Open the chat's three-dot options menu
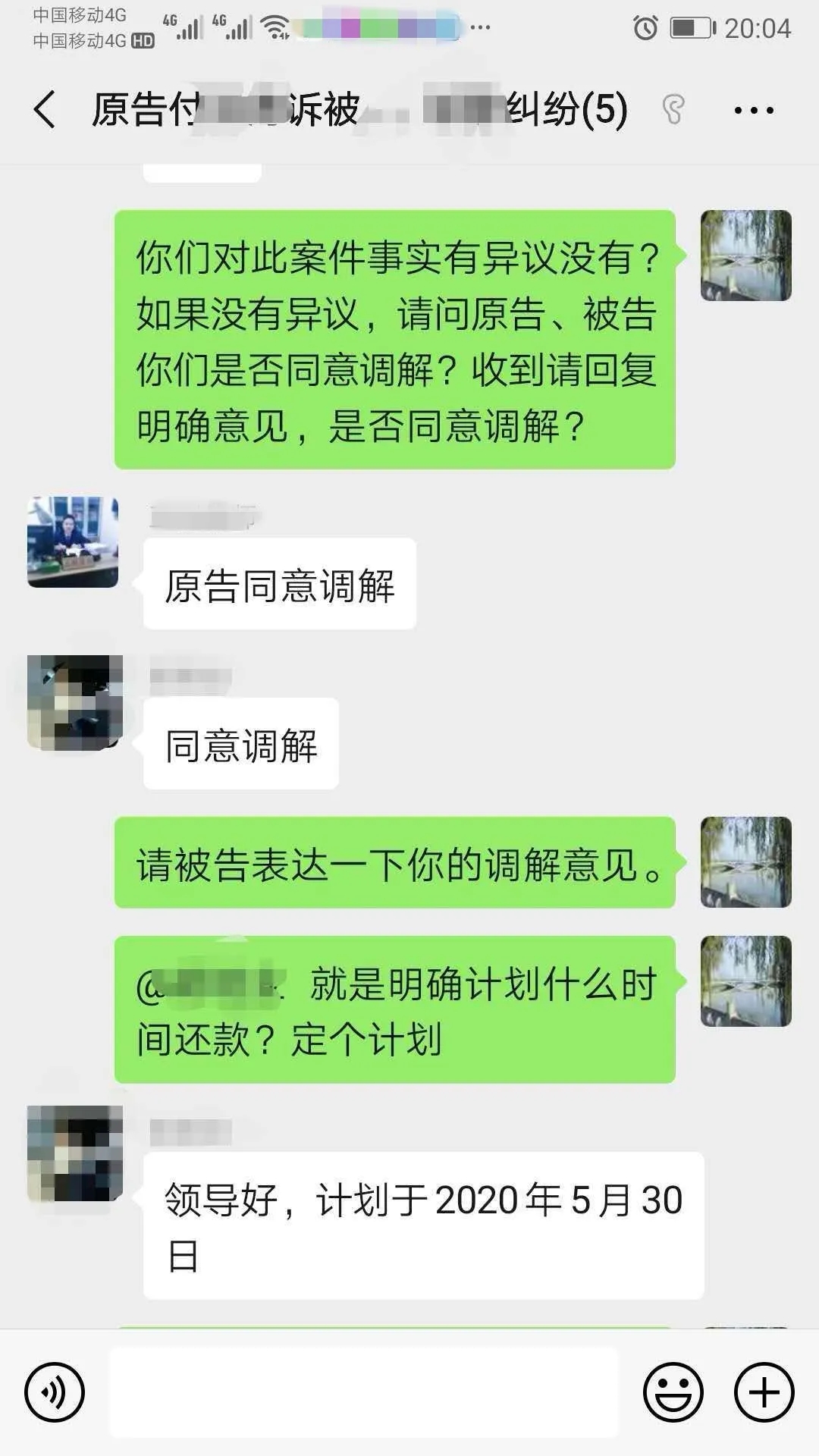The image size is (819, 1456). 753,111
